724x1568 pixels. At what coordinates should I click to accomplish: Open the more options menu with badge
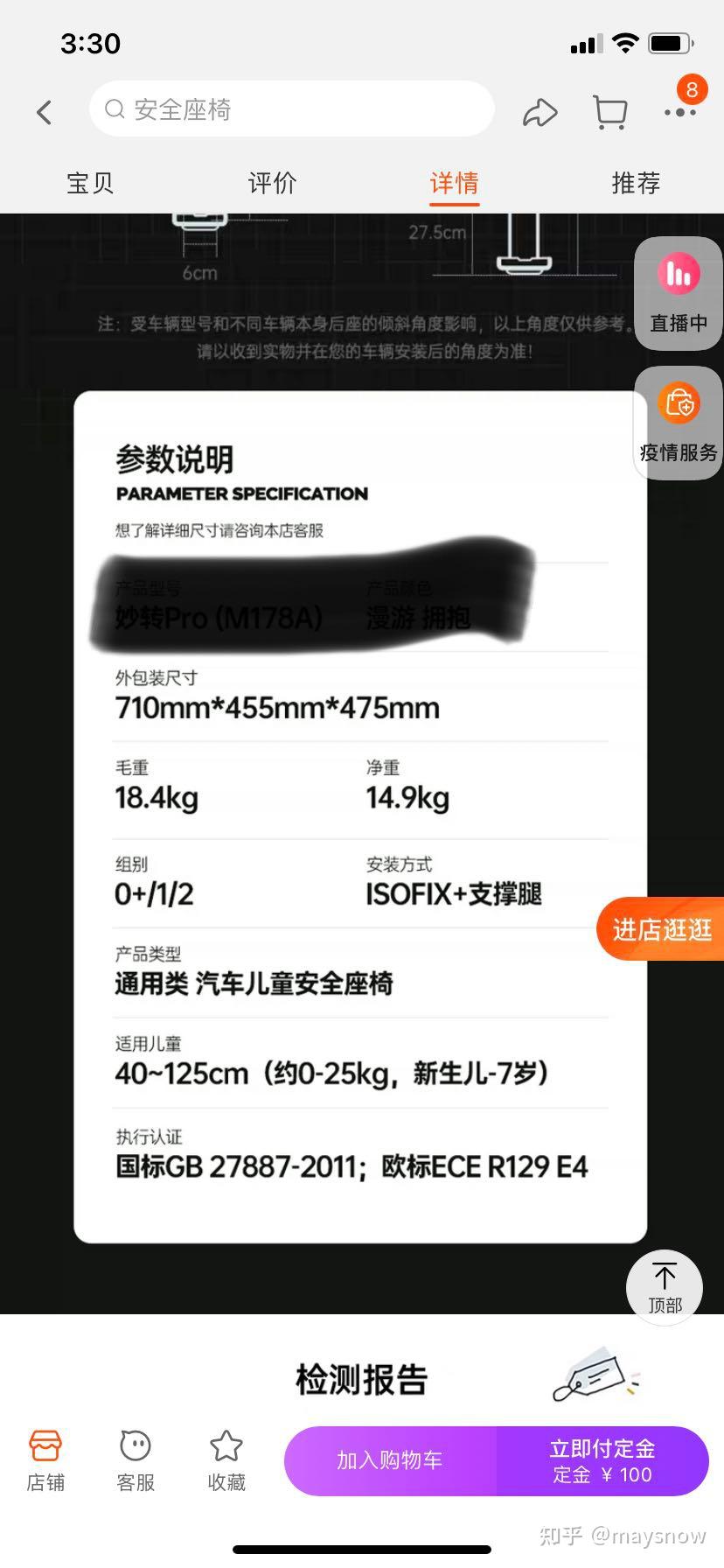coord(681,105)
